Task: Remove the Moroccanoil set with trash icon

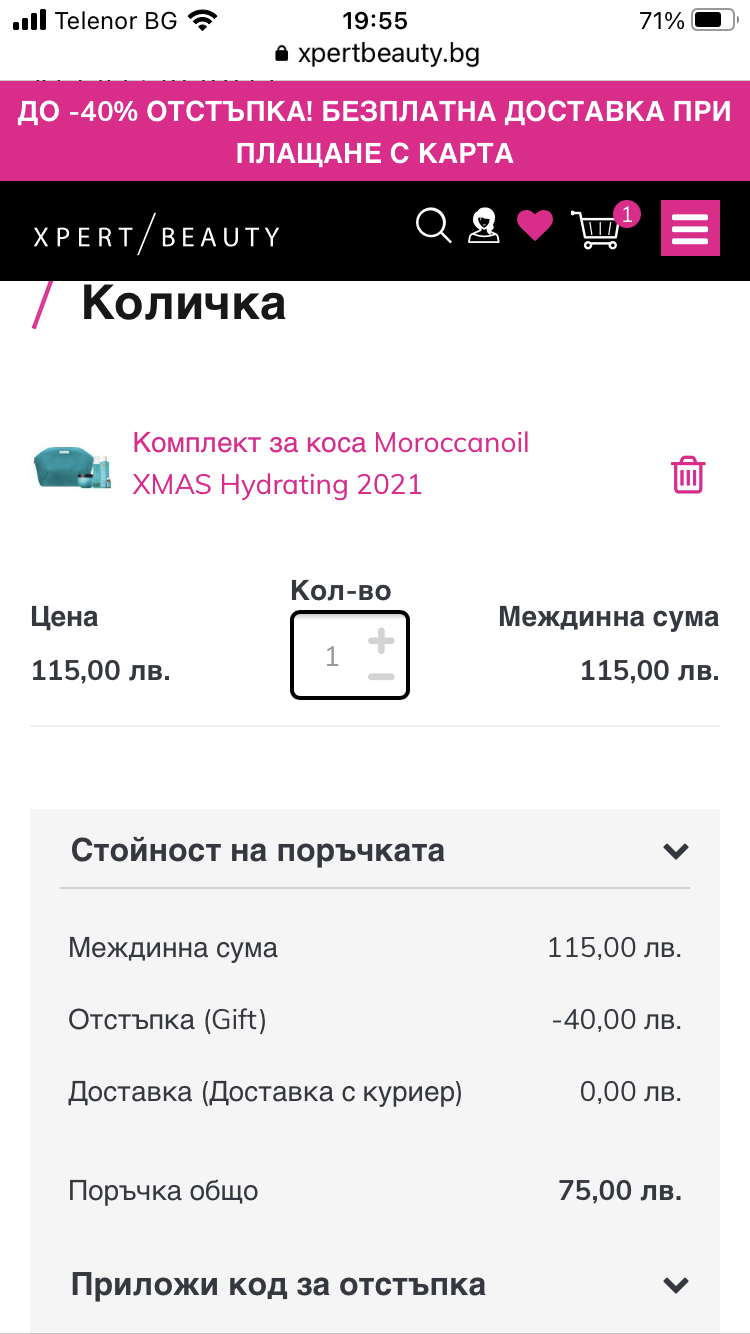Action: (x=688, y=475)
